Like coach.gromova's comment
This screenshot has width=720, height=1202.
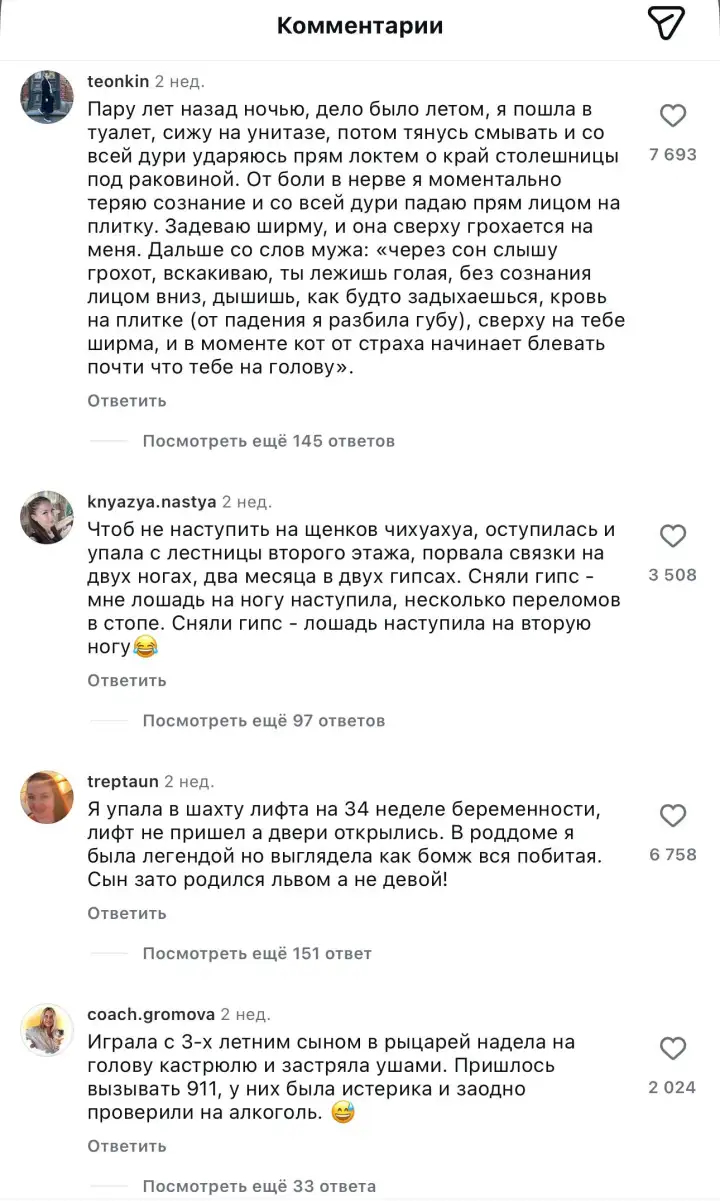[x=673, y=1049]
